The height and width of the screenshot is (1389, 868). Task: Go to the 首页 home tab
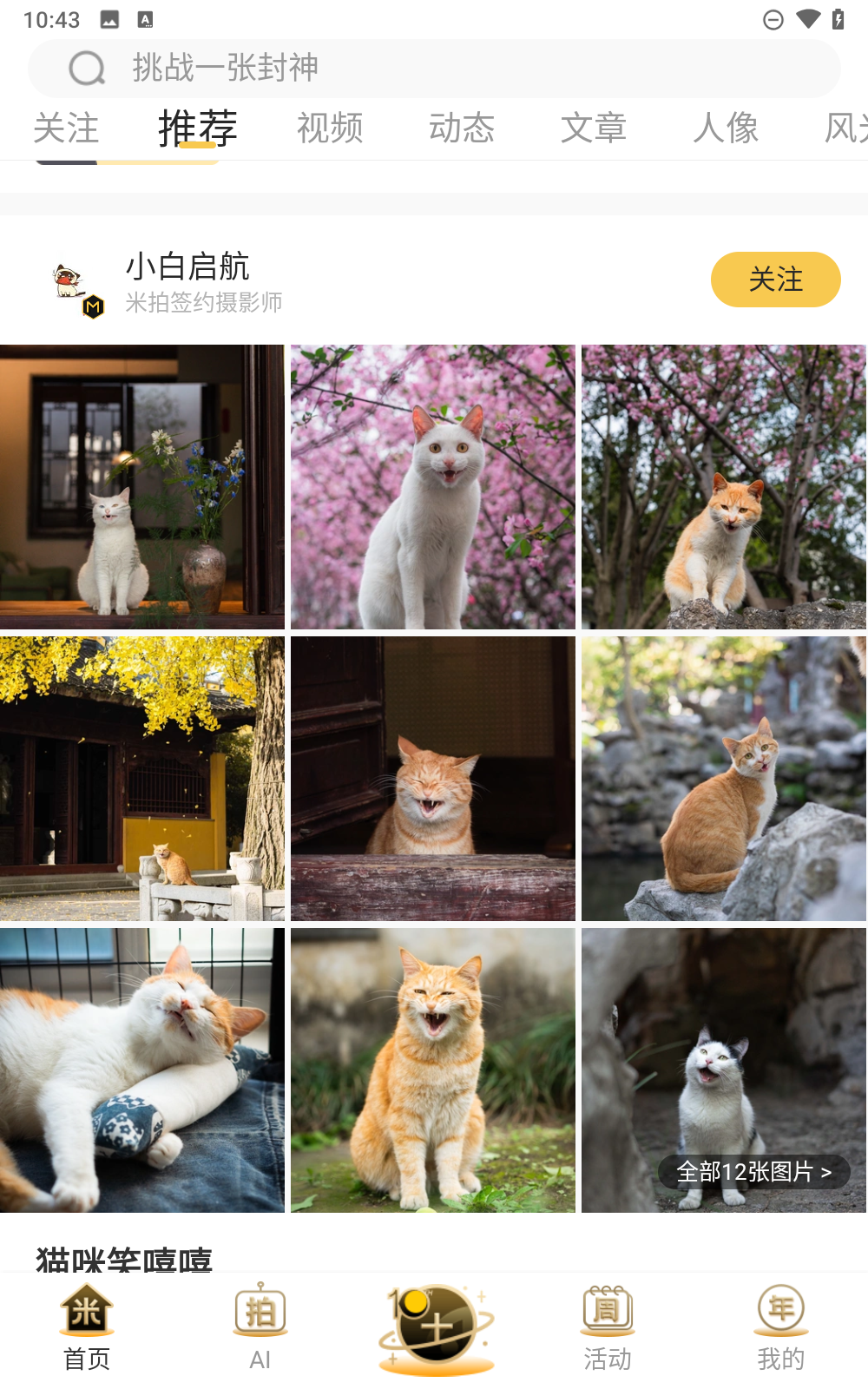[x=87, y=1328]
